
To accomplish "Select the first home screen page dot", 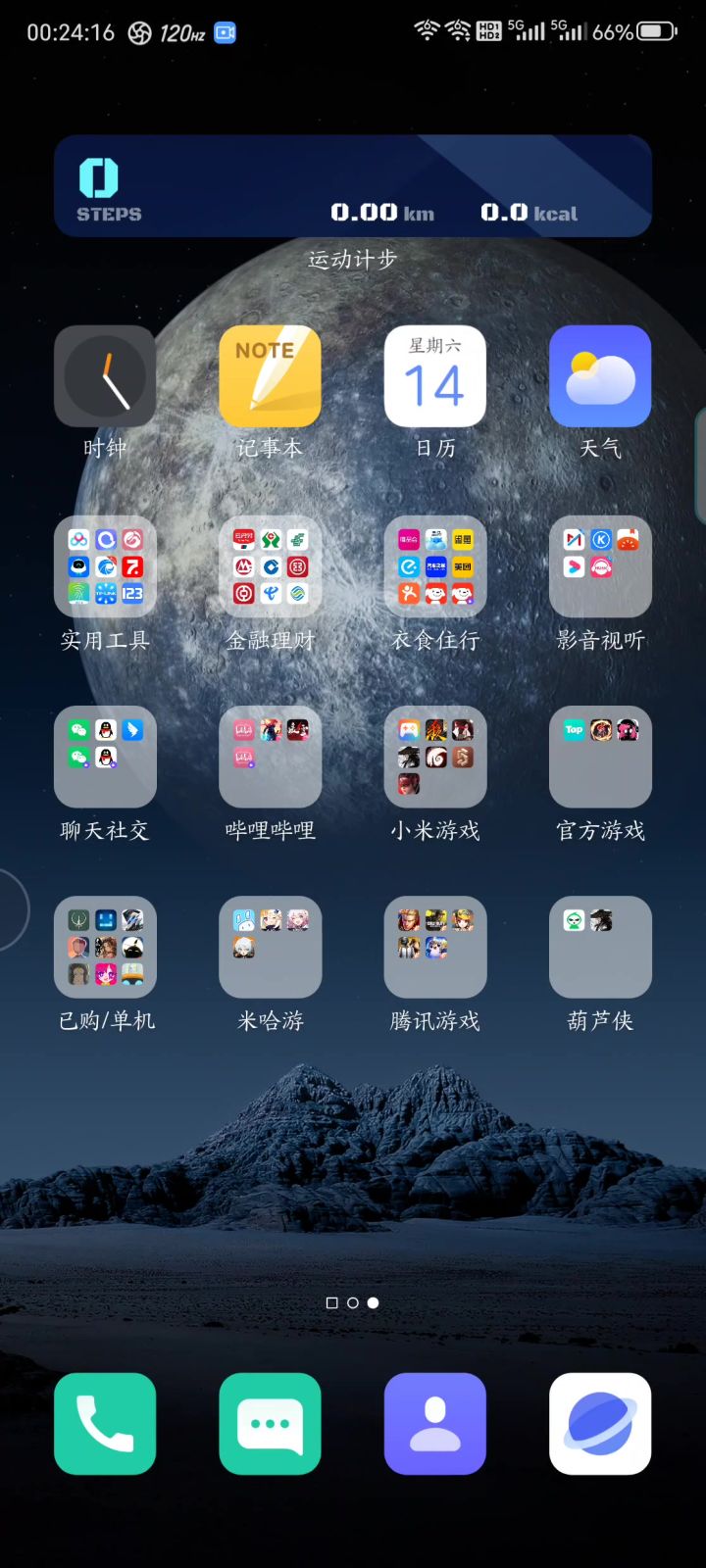I will pos(332,1302).
